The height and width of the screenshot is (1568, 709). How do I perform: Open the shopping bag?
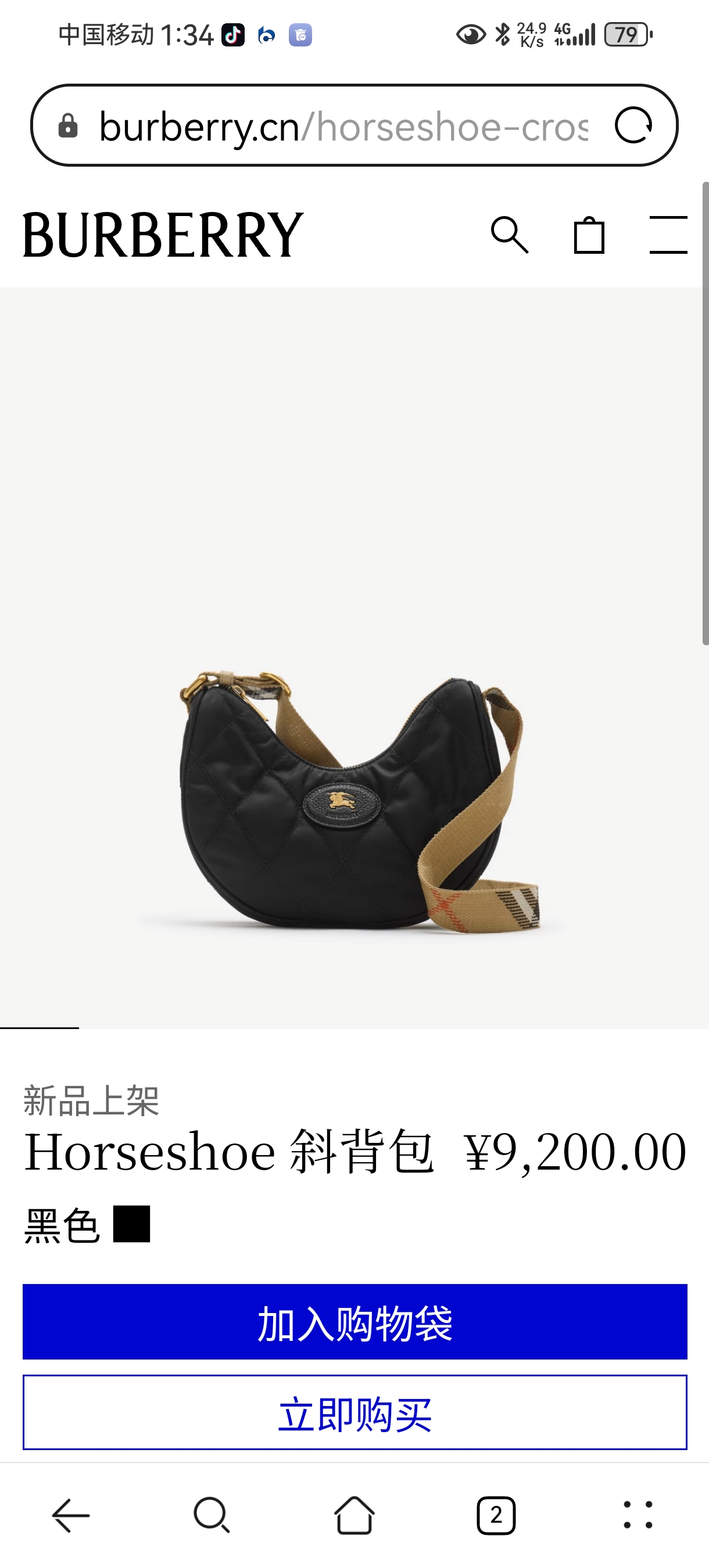[589, 235]
